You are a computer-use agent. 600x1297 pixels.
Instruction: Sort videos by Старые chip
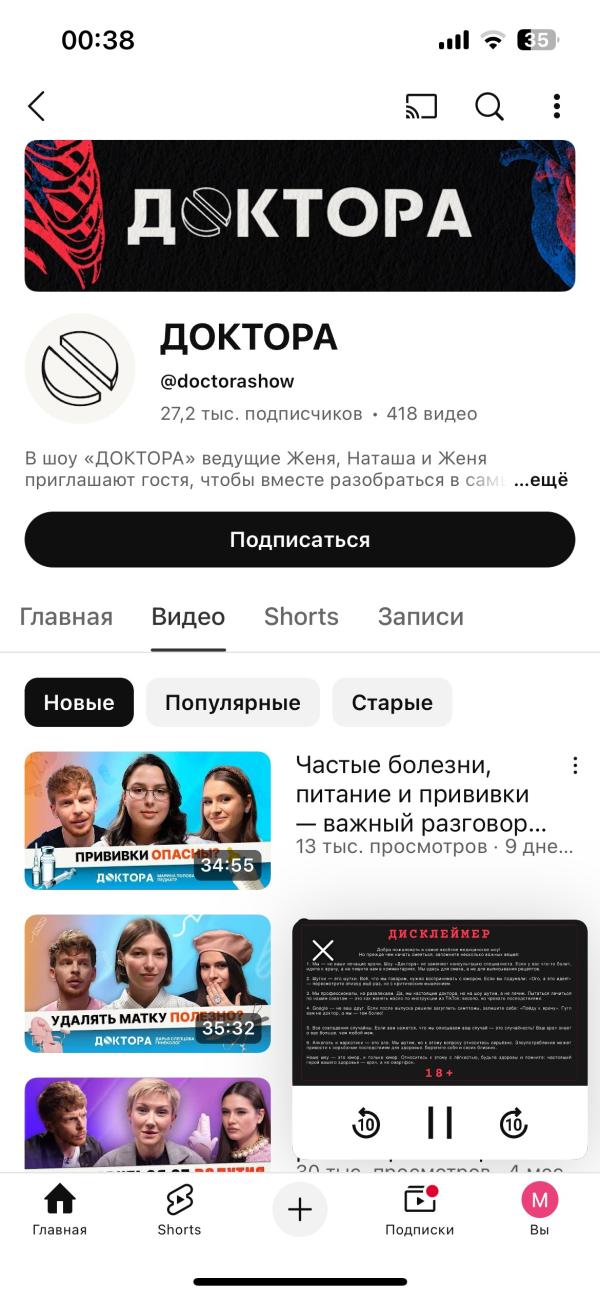click(392, 702)
